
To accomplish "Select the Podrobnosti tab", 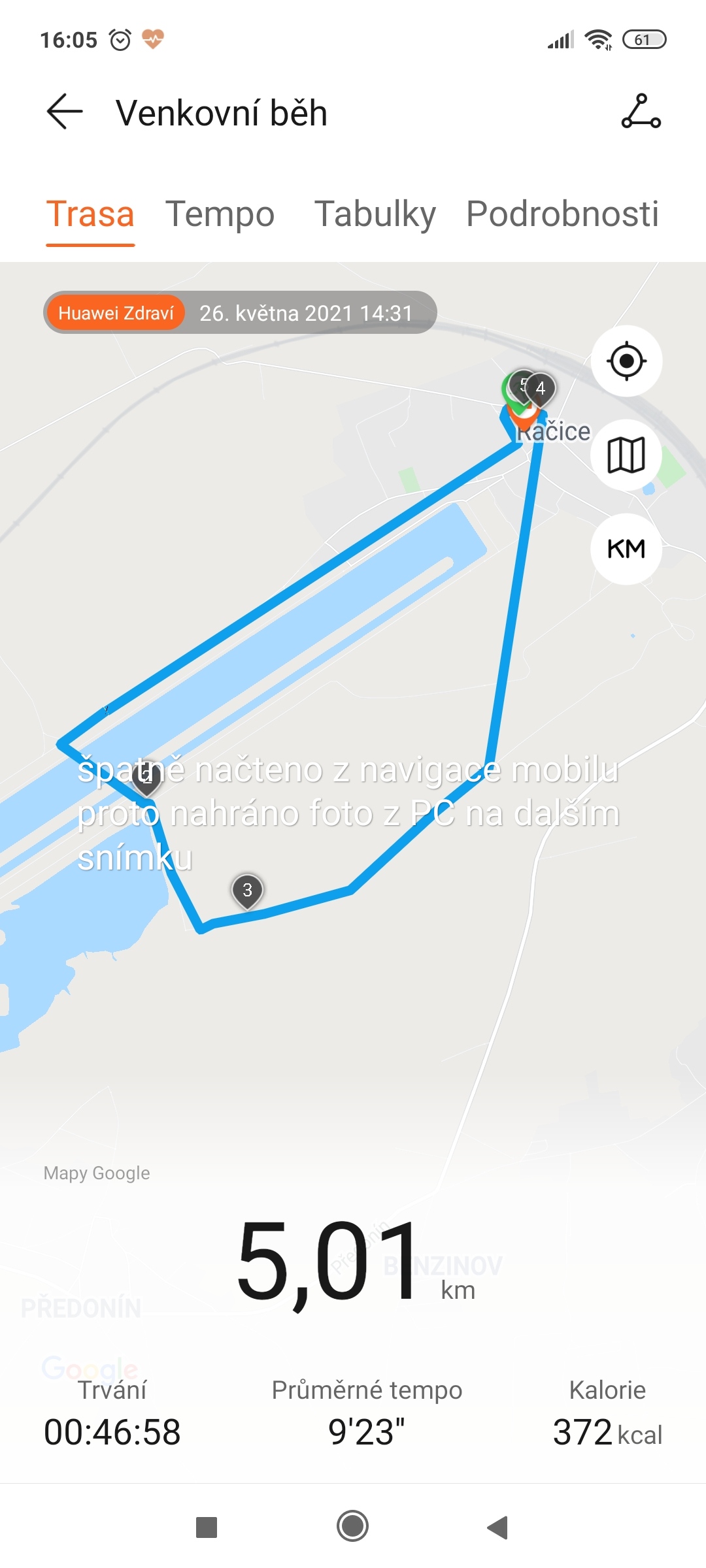I will pyautogui.click(x=562, y=214).
